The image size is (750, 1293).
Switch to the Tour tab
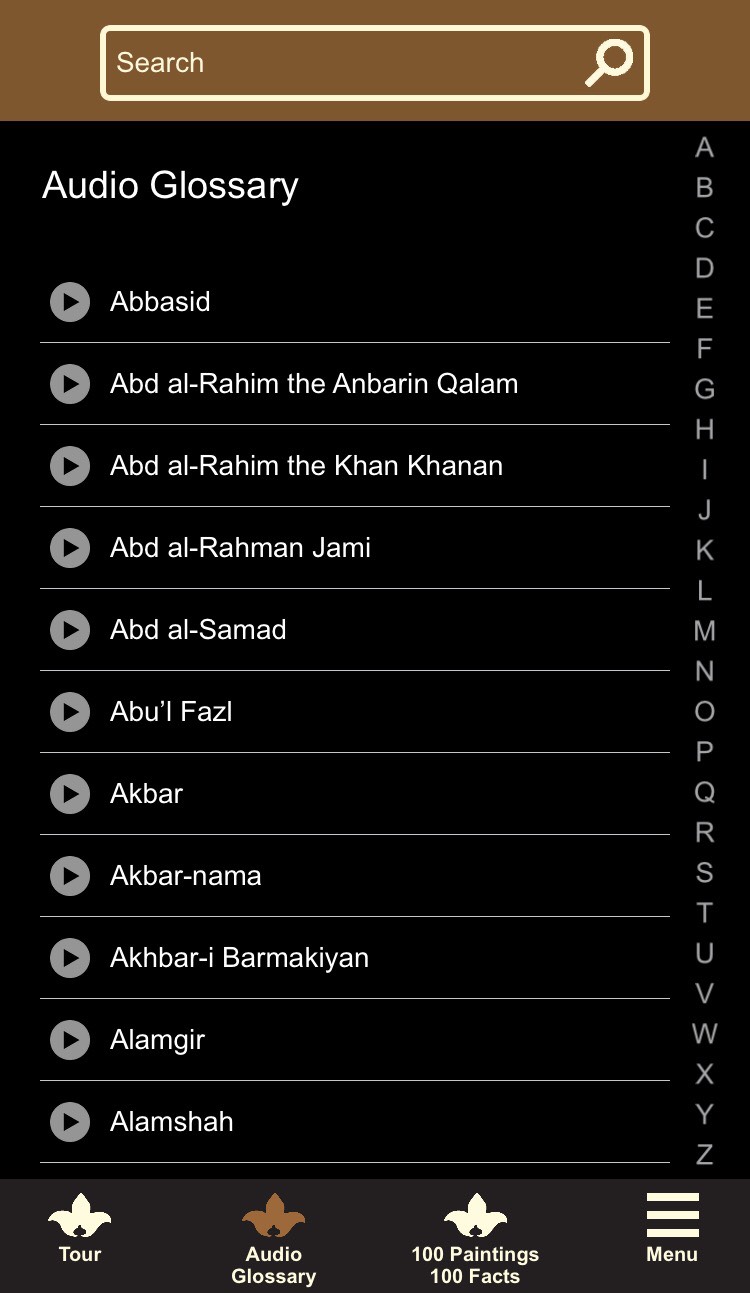(x=80, y=1230)
